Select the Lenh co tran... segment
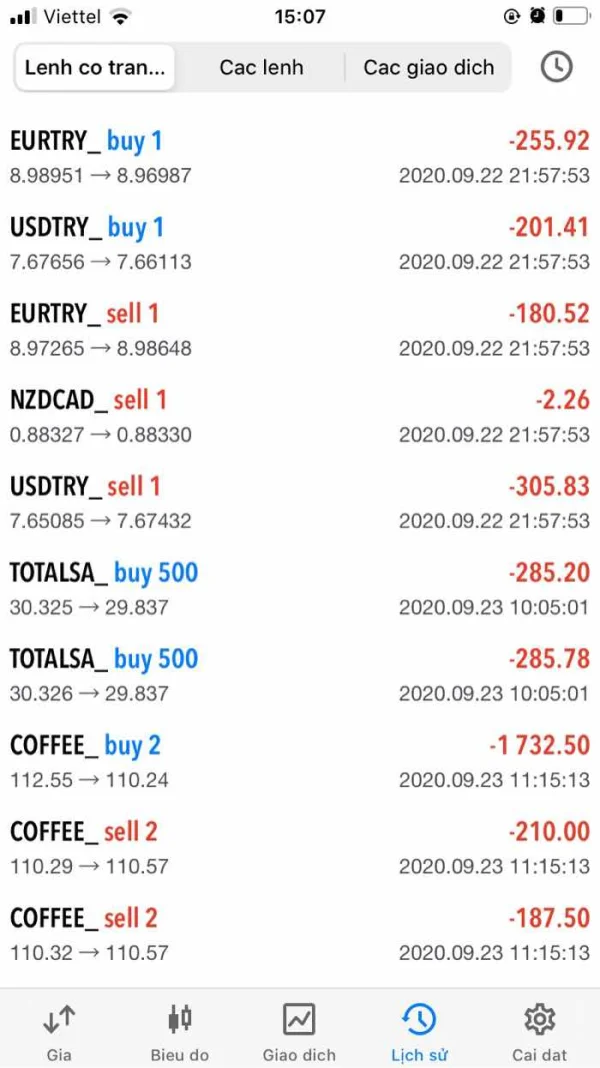The width and height of the screenshot is (600, 1068). 95,68
